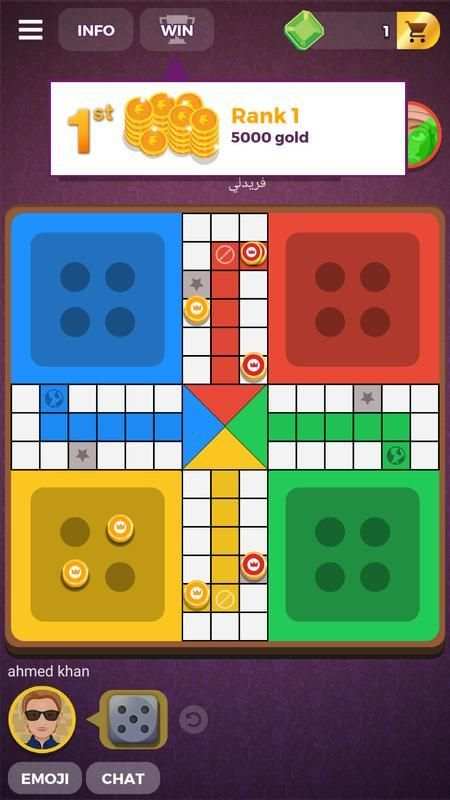
Task: Open the EMOJI picker
Action: (x=45, y=779)
